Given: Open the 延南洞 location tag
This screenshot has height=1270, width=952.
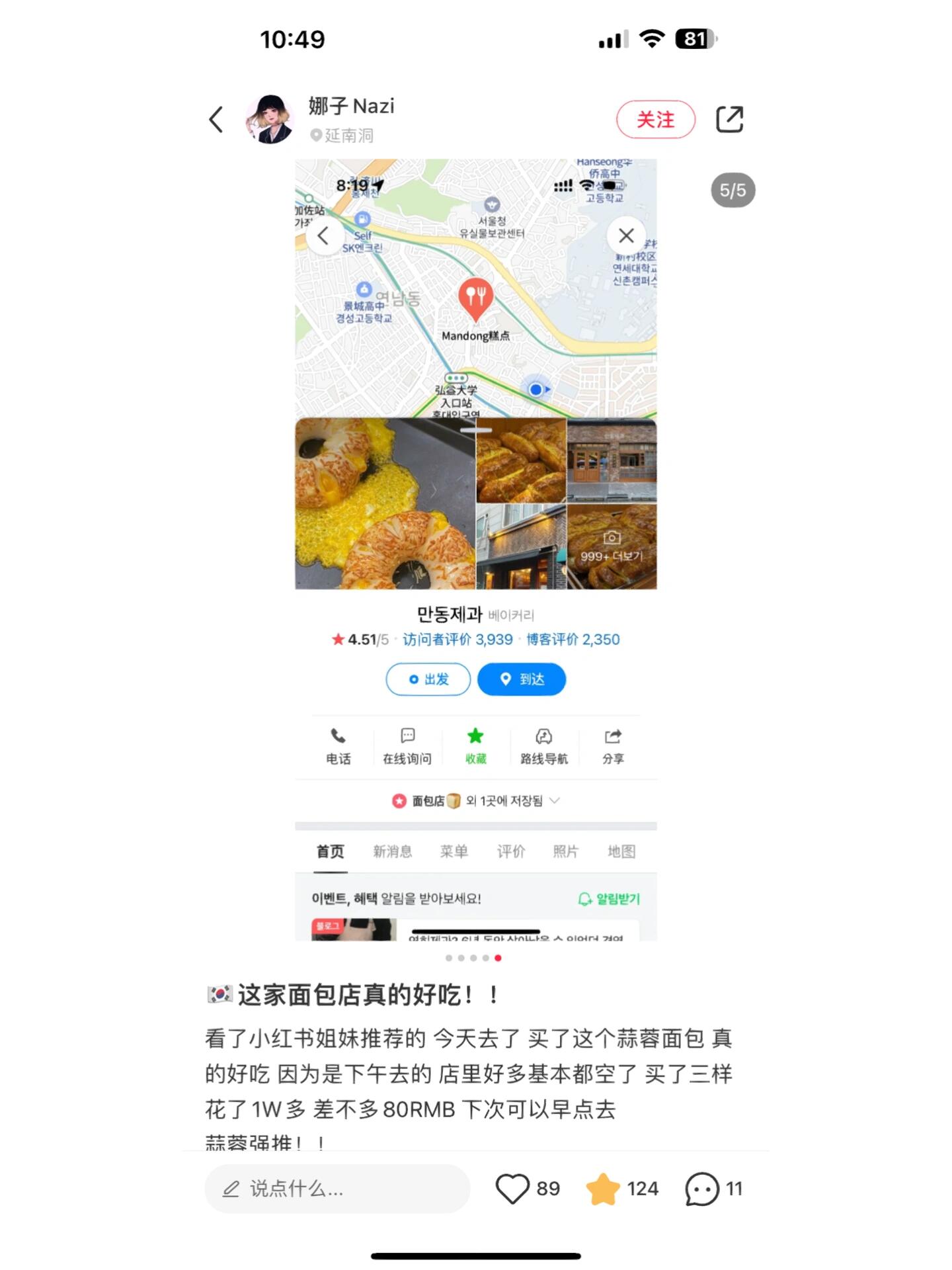Looking at the screenshot, I should click(x=342, y=136).
